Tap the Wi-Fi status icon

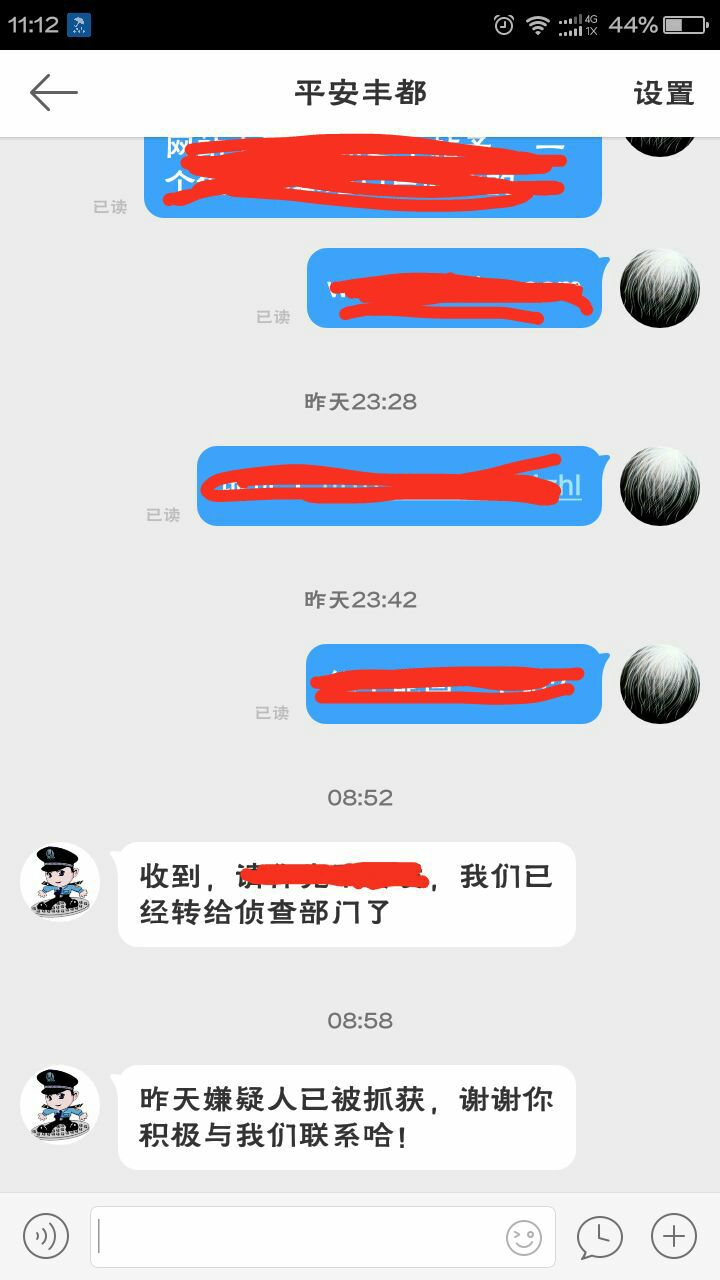(538, 24)
